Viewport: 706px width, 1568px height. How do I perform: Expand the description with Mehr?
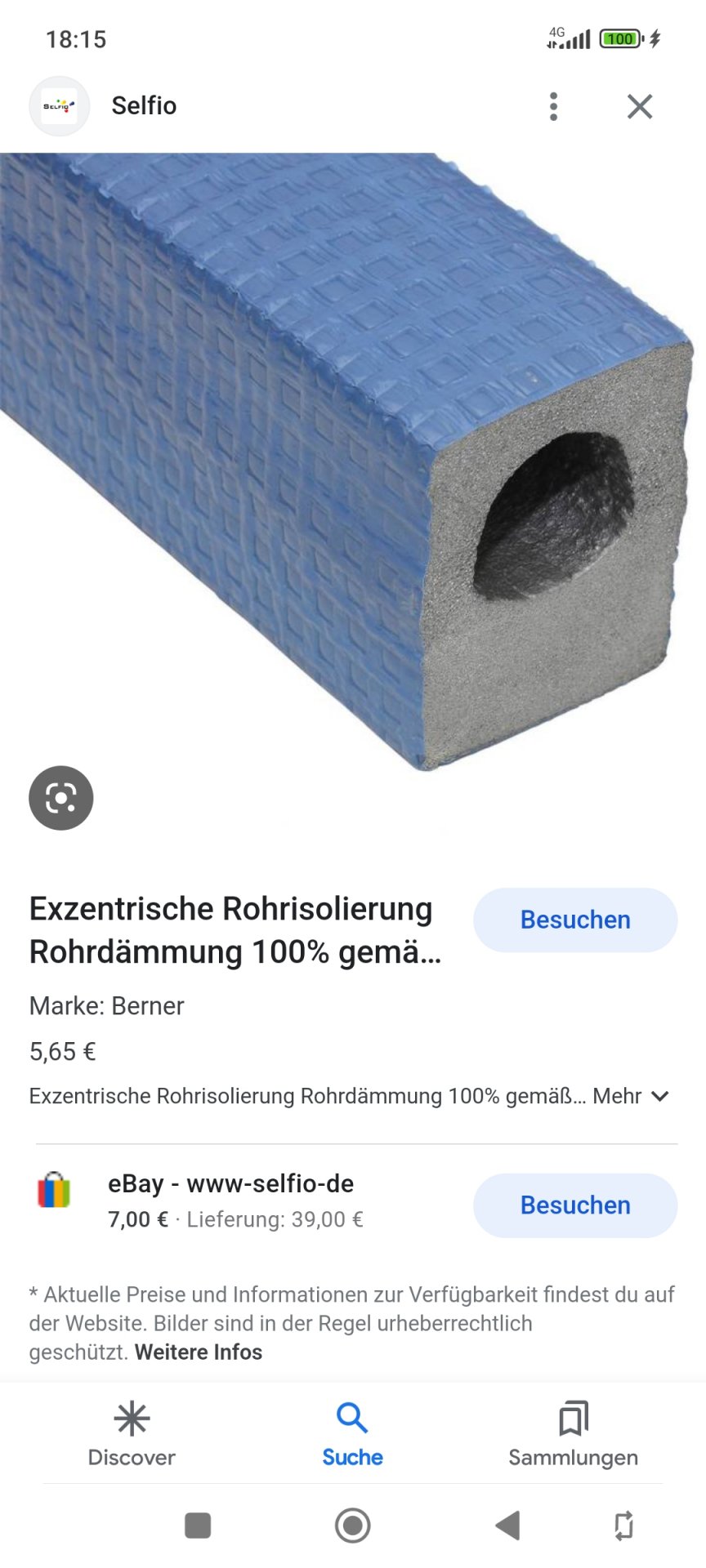[x=630, y=1096]
